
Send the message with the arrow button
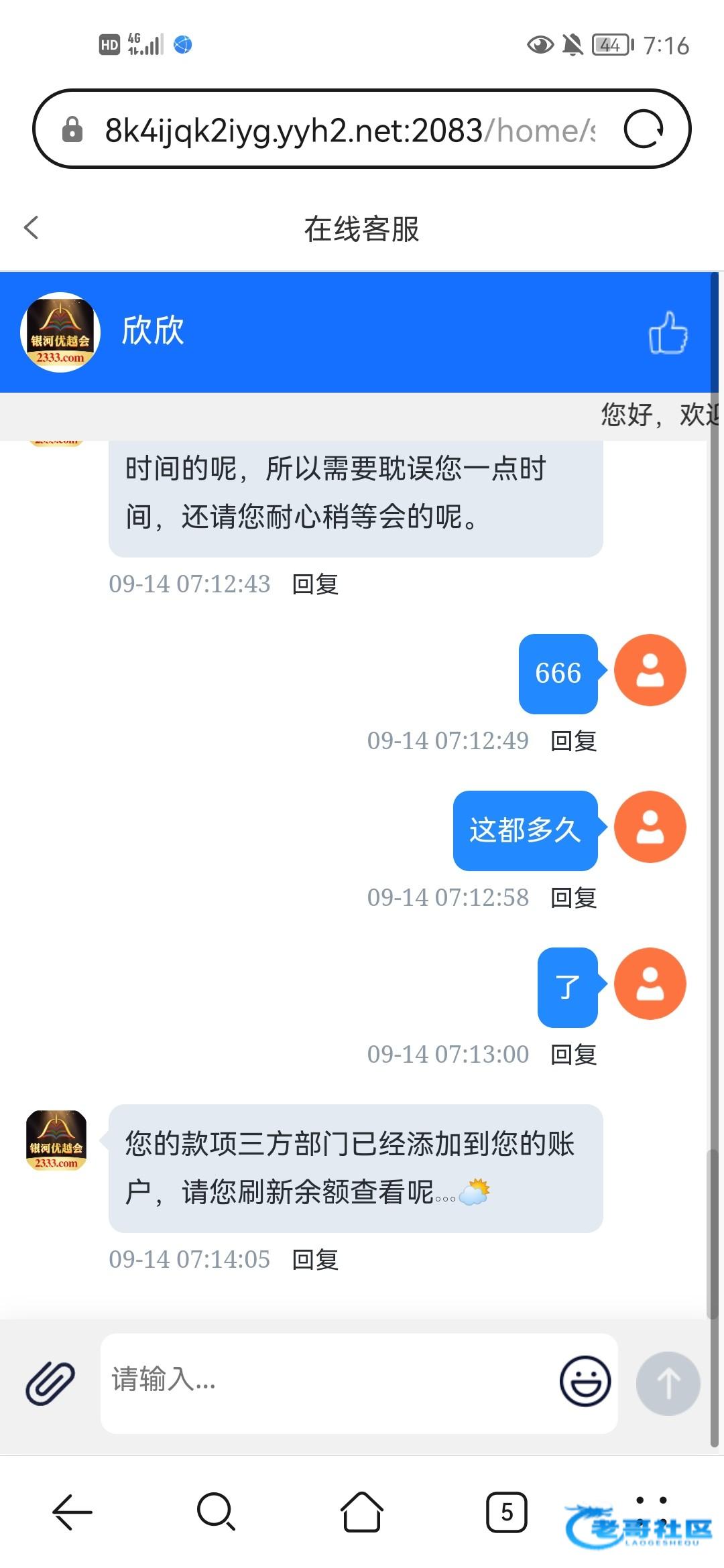pos(668,1383)
